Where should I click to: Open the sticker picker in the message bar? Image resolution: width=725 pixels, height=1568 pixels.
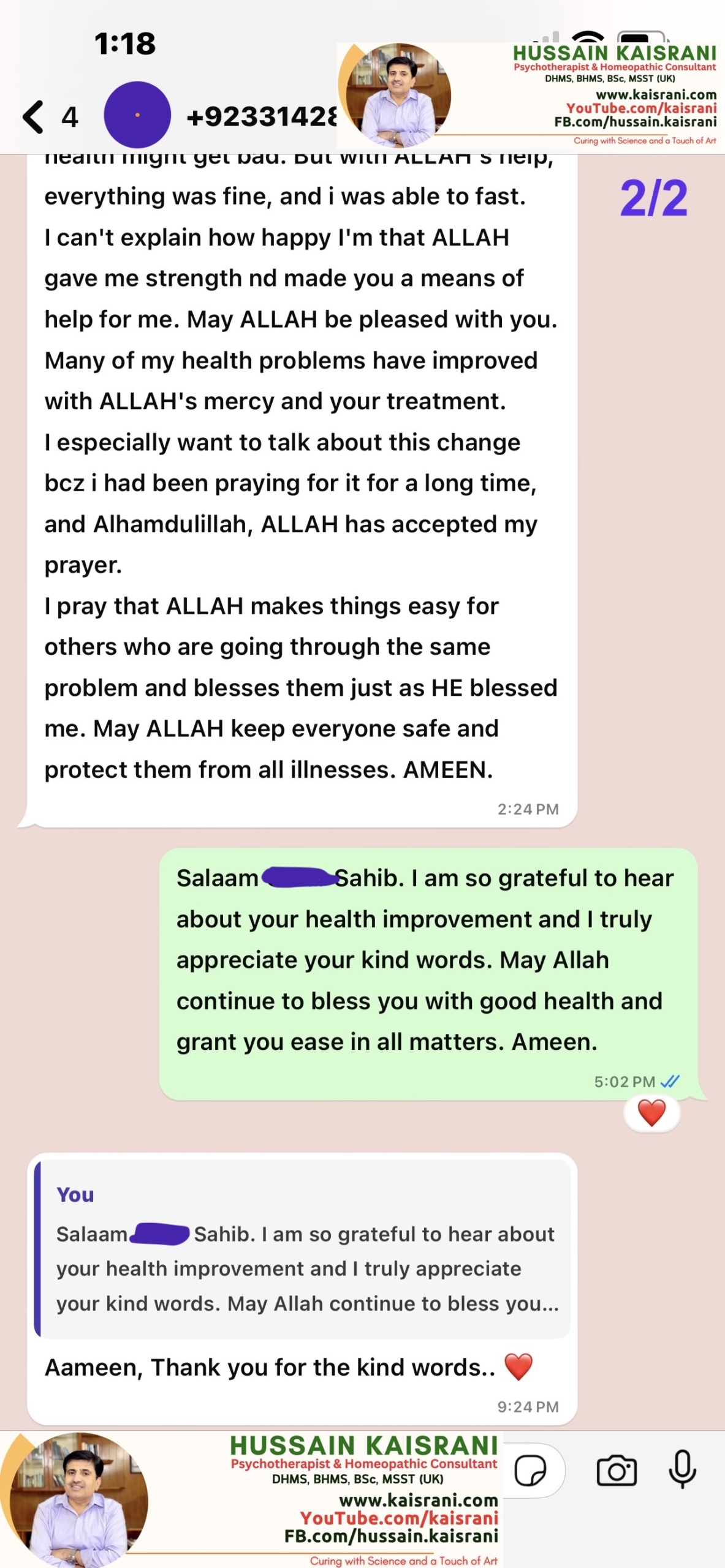tap(530, 1471)
